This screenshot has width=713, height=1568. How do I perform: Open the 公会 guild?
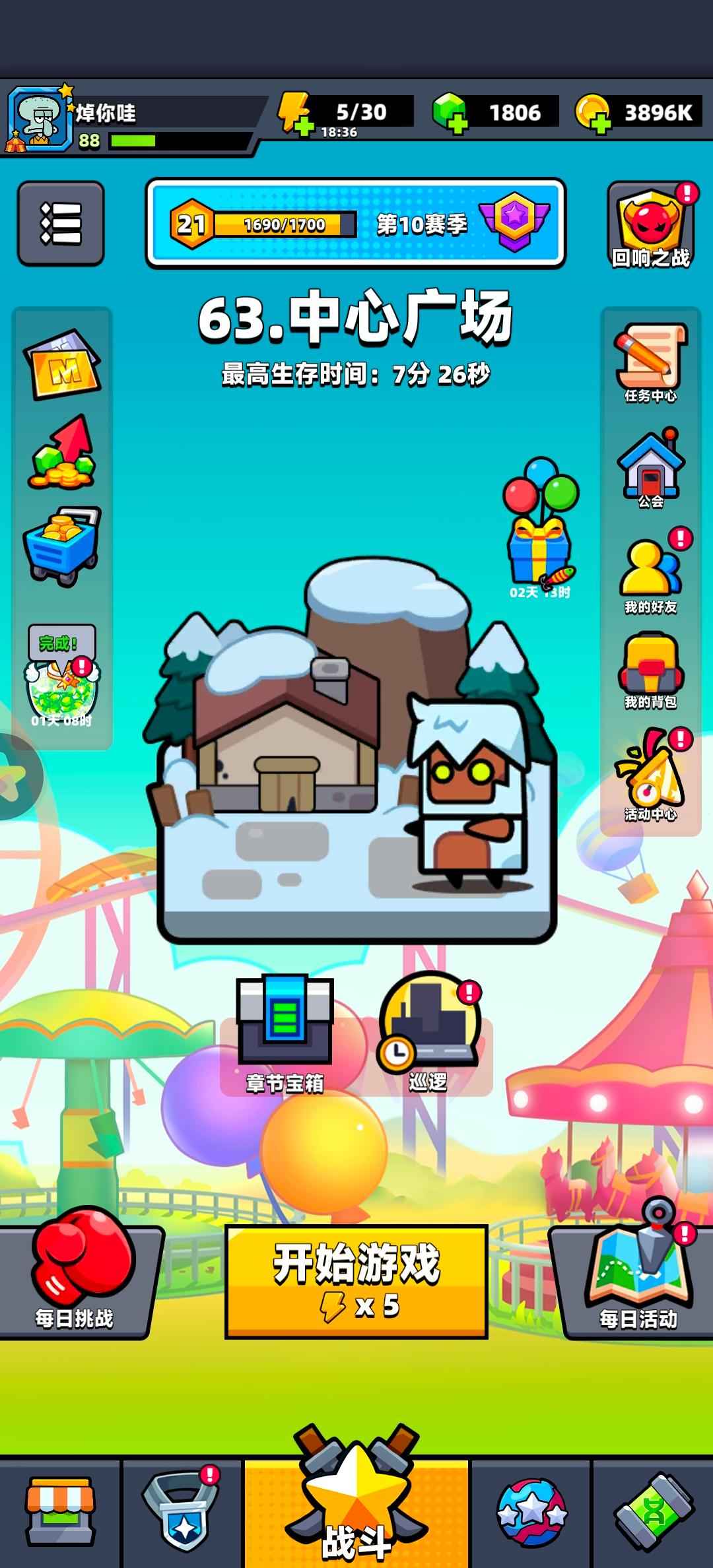tap(650, 469)
